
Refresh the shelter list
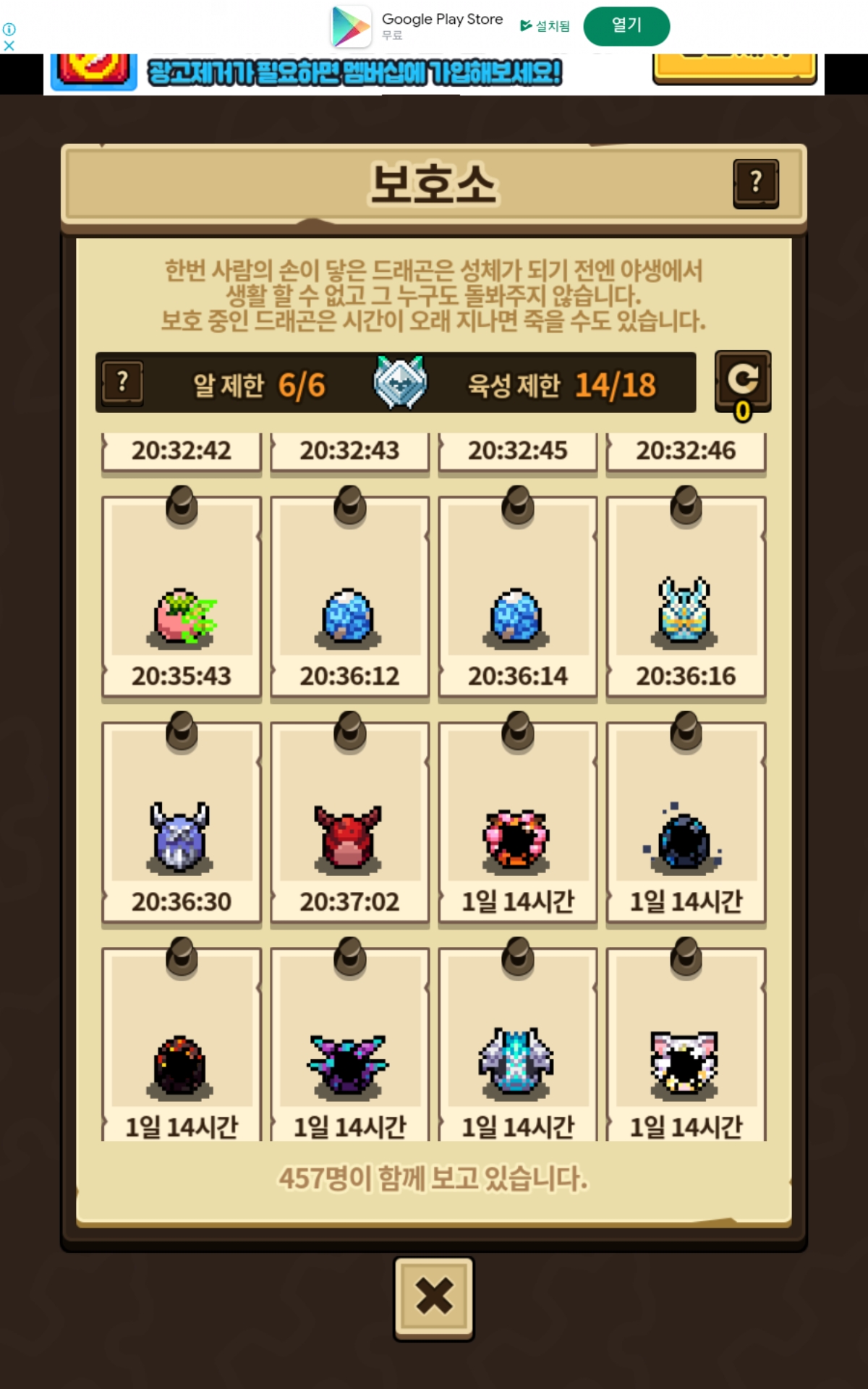click(x=743, y=381)
